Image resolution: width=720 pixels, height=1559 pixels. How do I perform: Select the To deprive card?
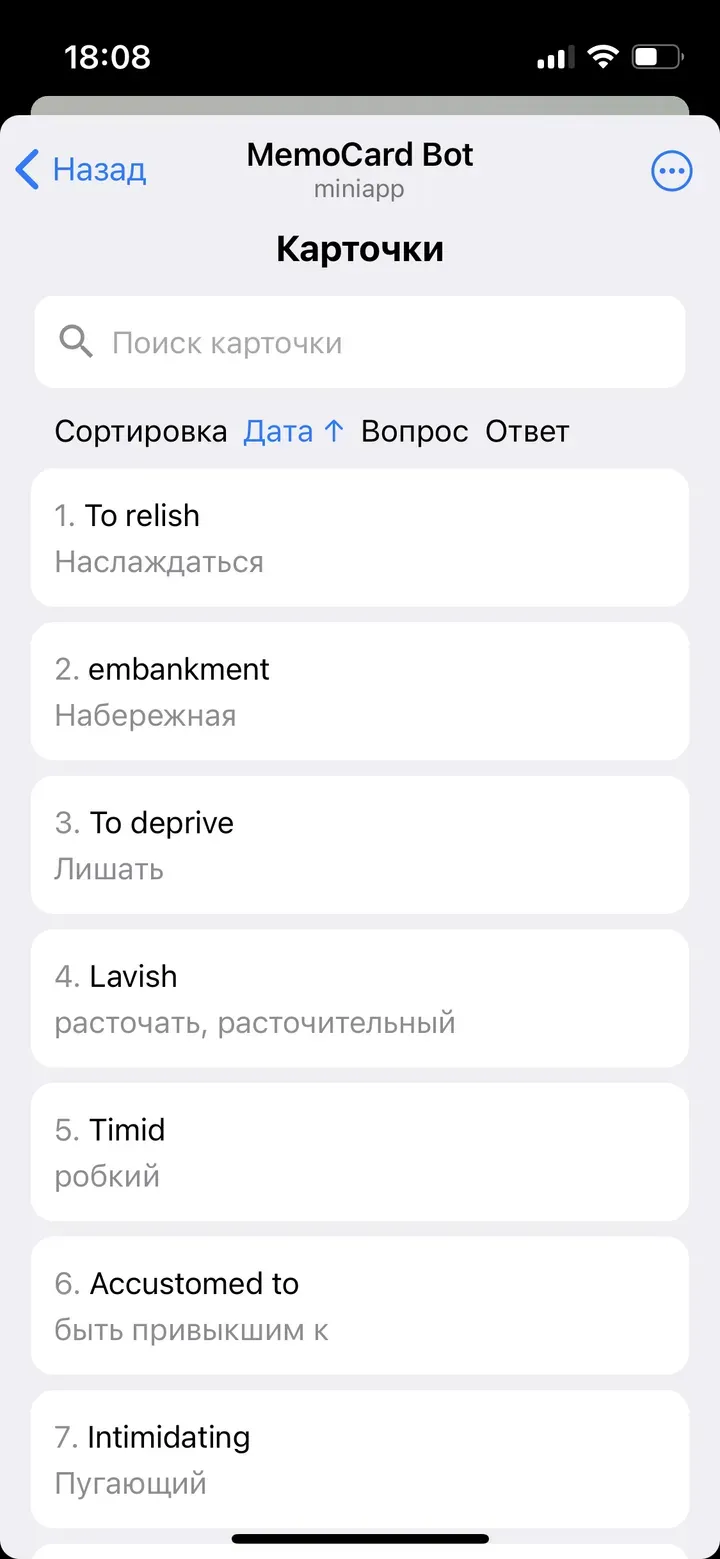(x=360, y=845)
